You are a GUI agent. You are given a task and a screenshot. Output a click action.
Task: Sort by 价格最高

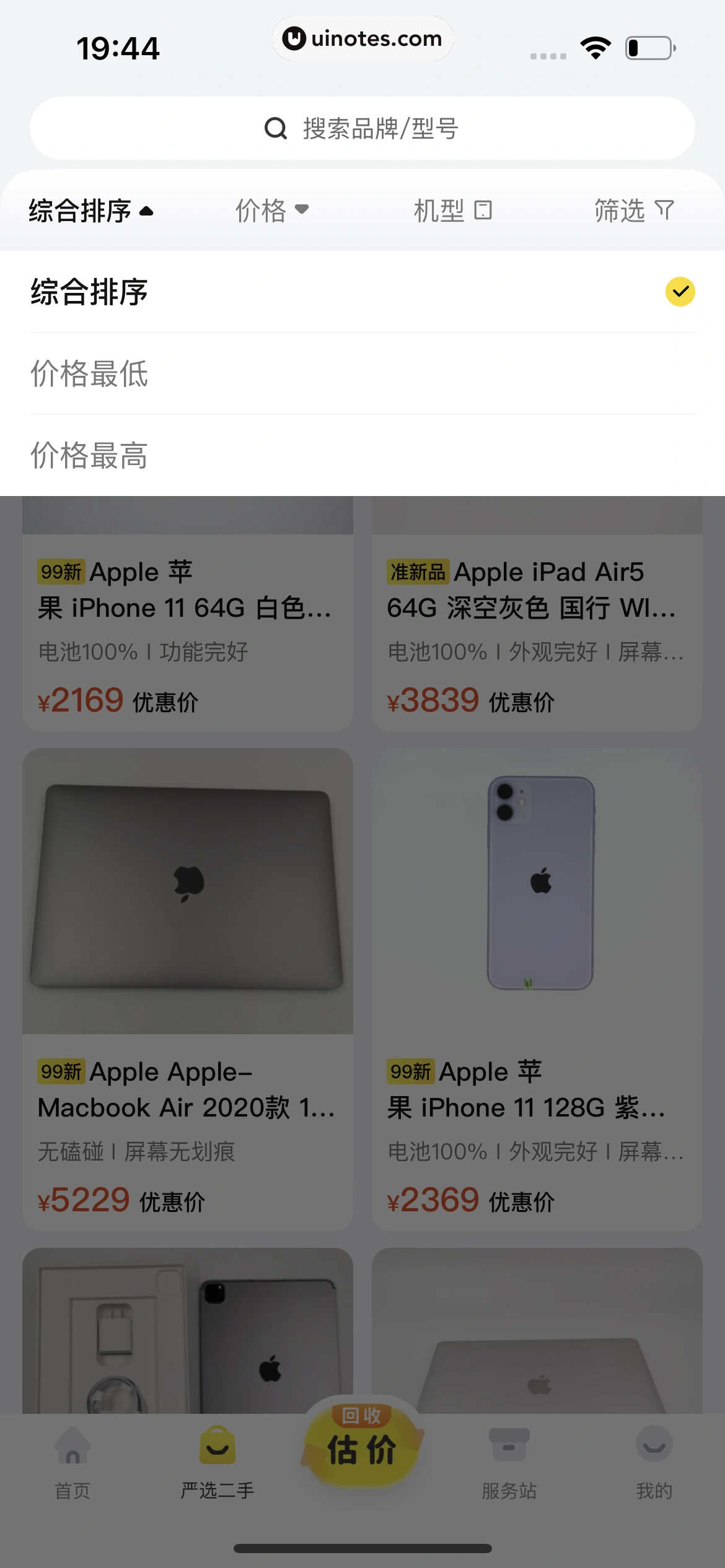pyautogui.click(x=362, y=455)
